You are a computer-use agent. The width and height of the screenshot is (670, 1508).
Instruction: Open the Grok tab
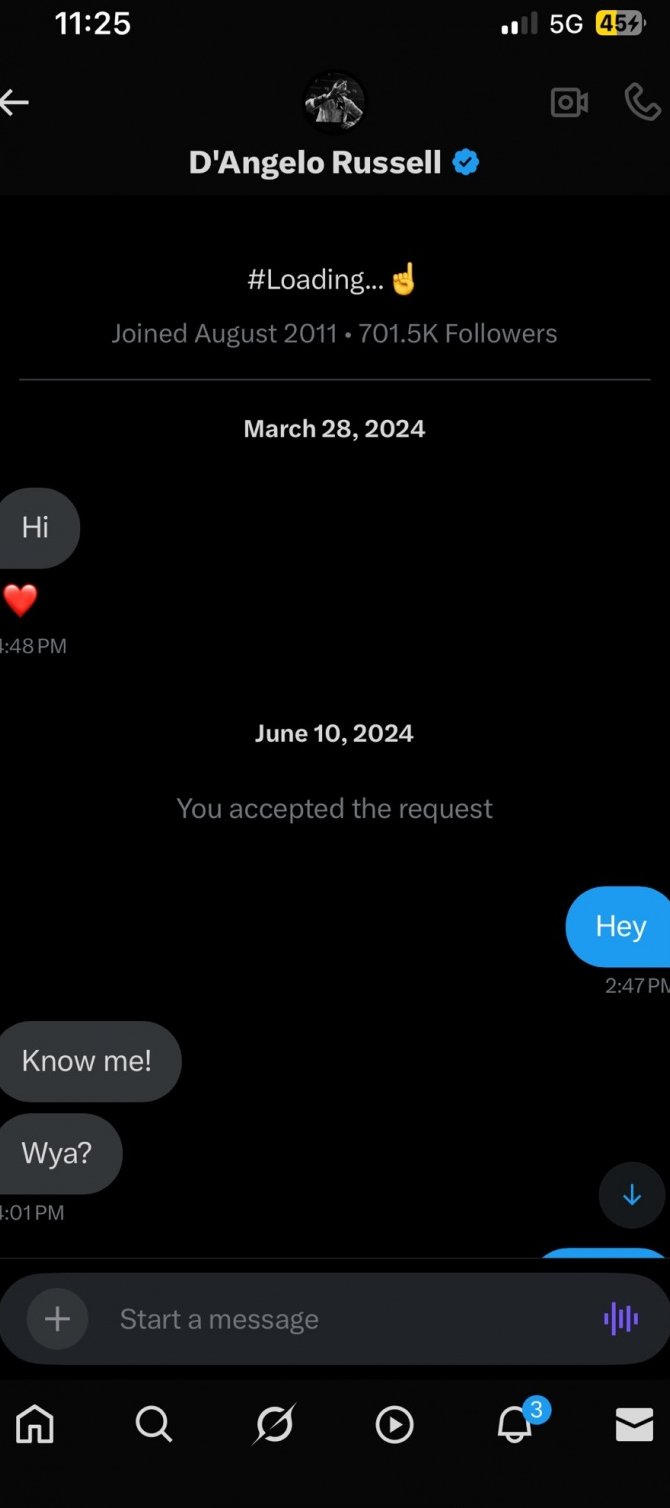tap(274, 1424)
